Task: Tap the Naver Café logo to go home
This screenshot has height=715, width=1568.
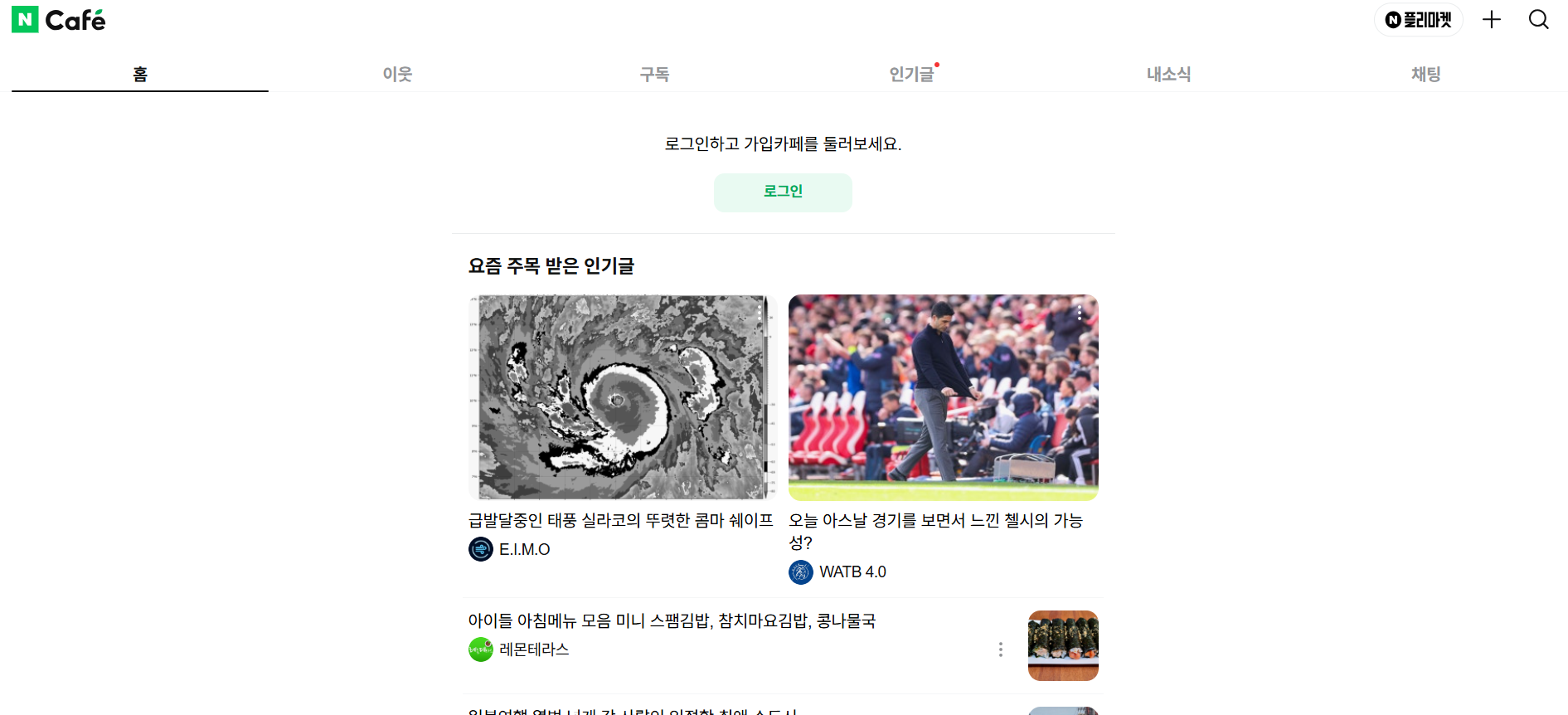Action: 59,20
